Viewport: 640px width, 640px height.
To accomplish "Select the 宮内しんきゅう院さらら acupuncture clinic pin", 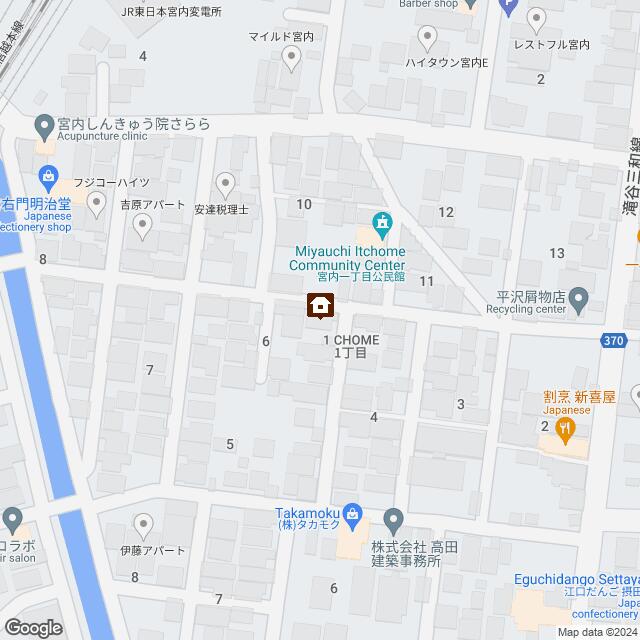I will pos(43,126).
